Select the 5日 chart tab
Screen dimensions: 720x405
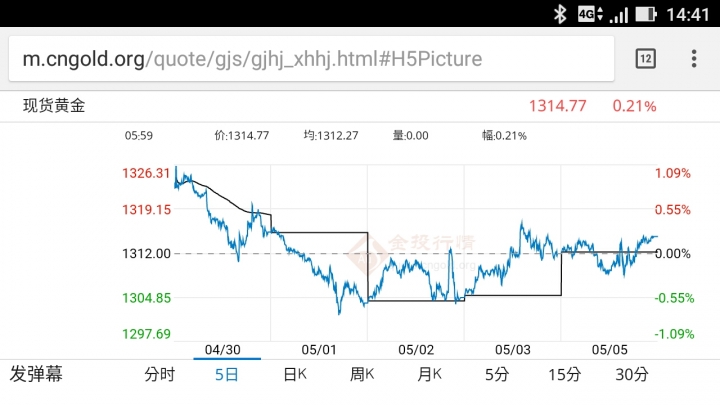pyautogui.click(x=227, y=375)
